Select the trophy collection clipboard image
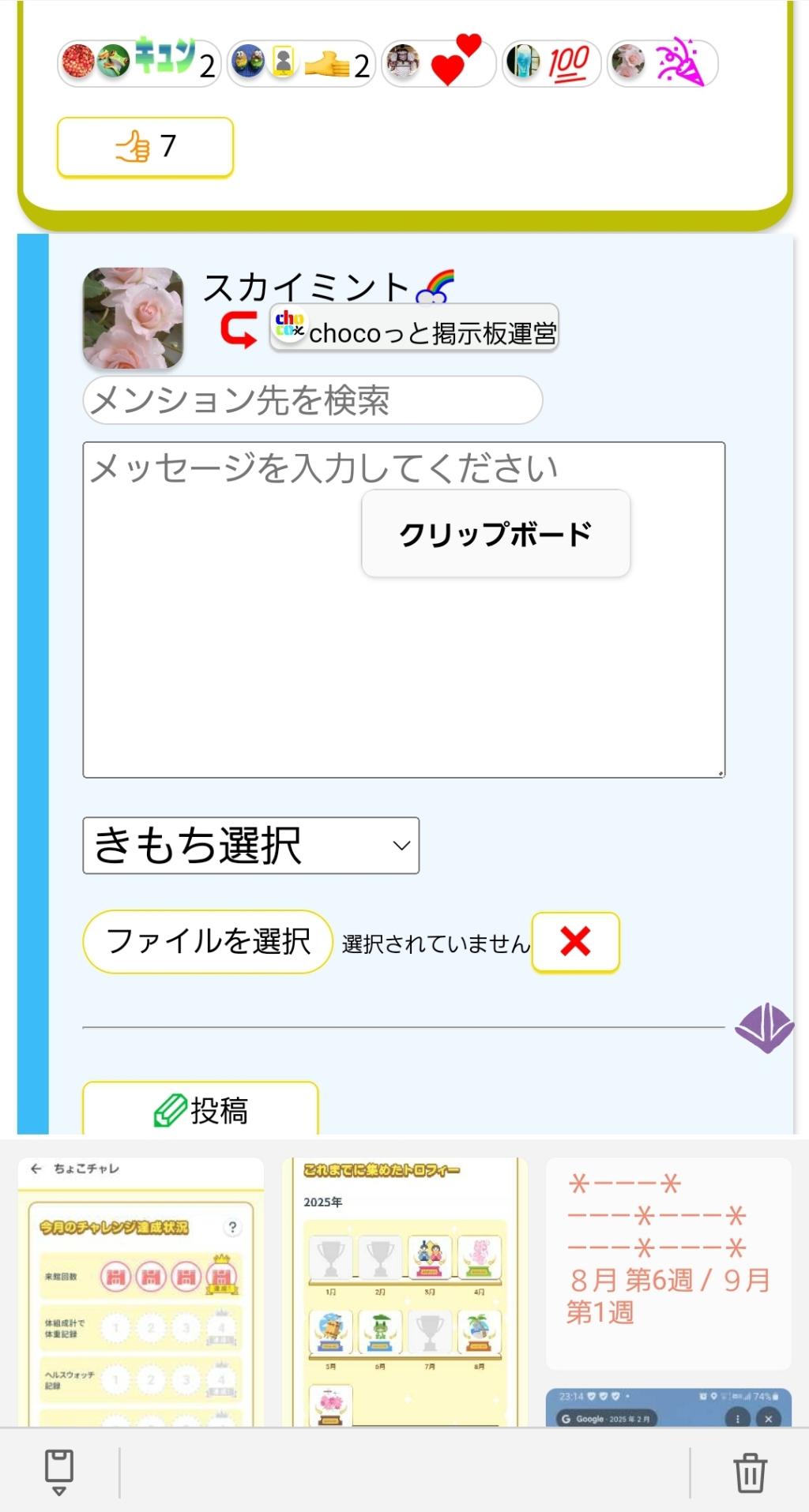Image resolution: width=809 pixels, height=1512 pixels. [404, 1293]
